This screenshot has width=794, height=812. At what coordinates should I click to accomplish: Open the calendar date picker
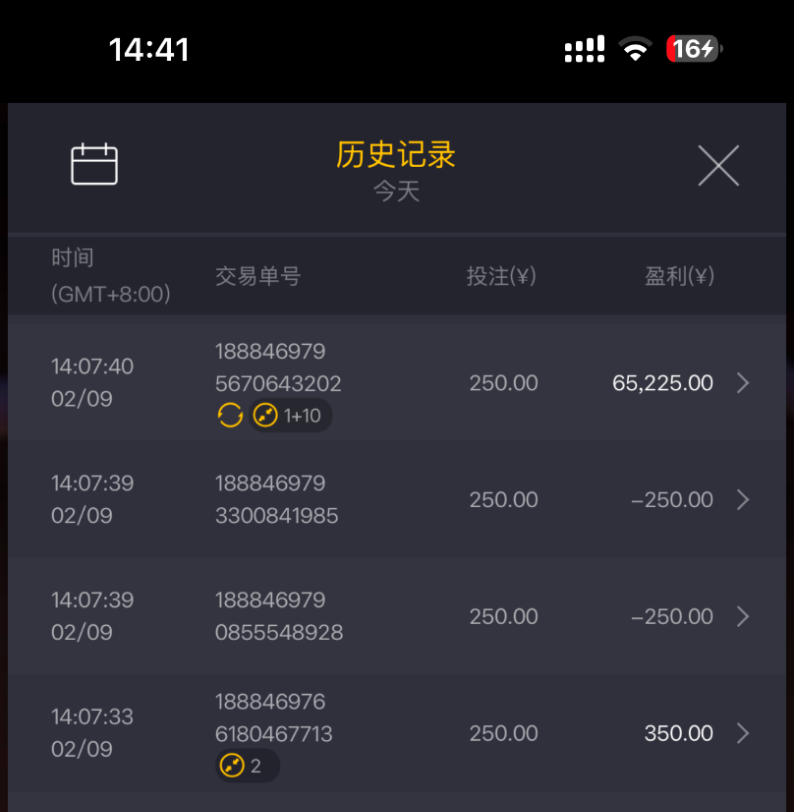(94, 165)
